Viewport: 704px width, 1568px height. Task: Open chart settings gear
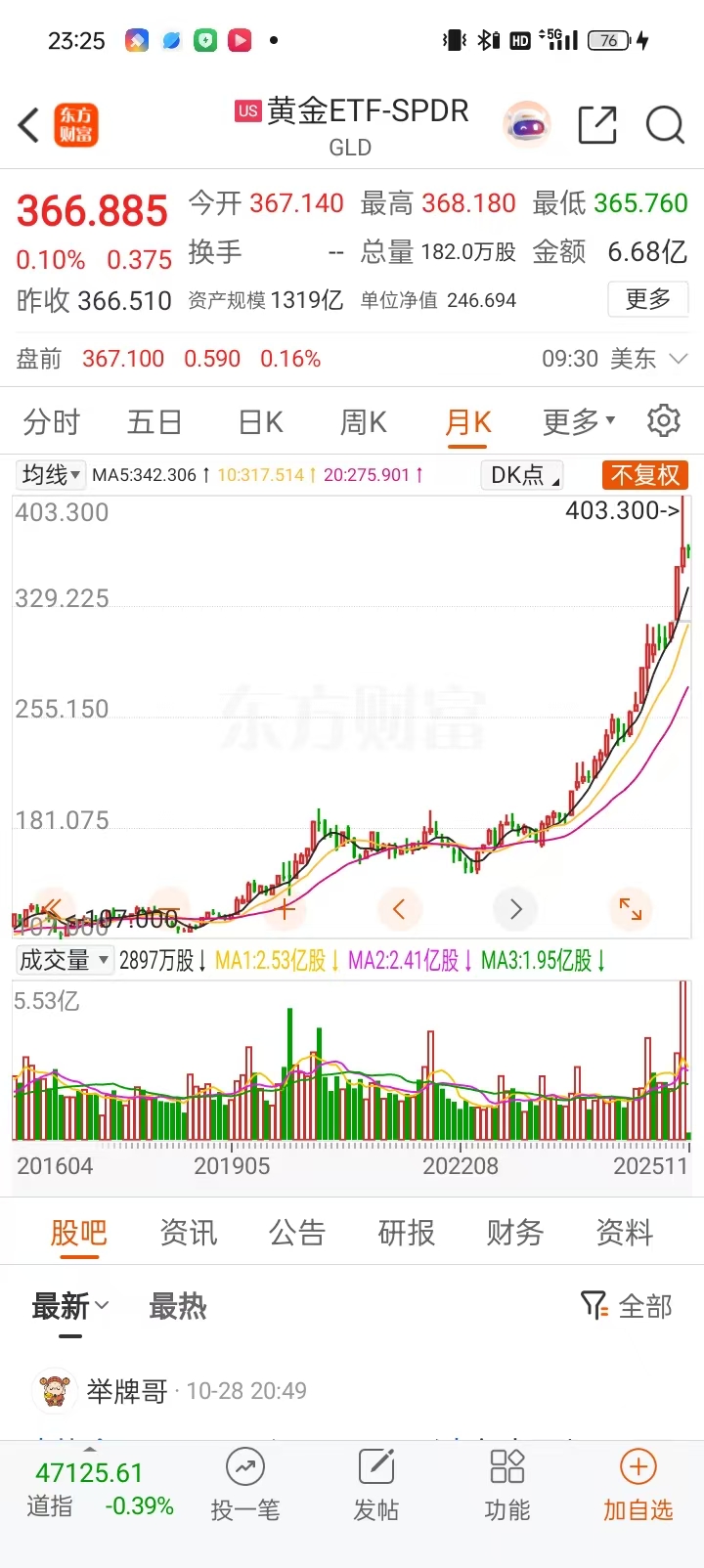pyautogui.click(x=664, y=421)
